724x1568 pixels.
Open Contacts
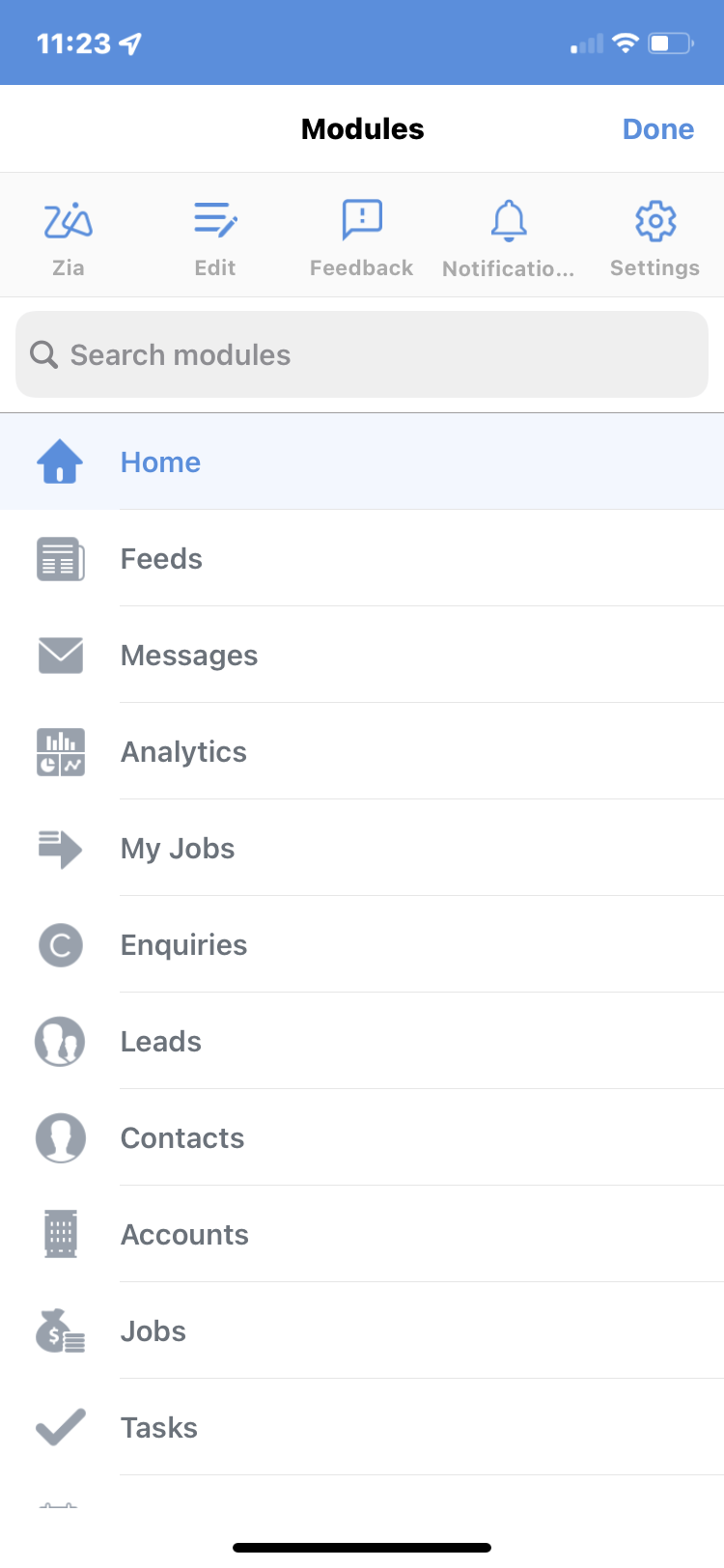click(x=362, y=1137)
